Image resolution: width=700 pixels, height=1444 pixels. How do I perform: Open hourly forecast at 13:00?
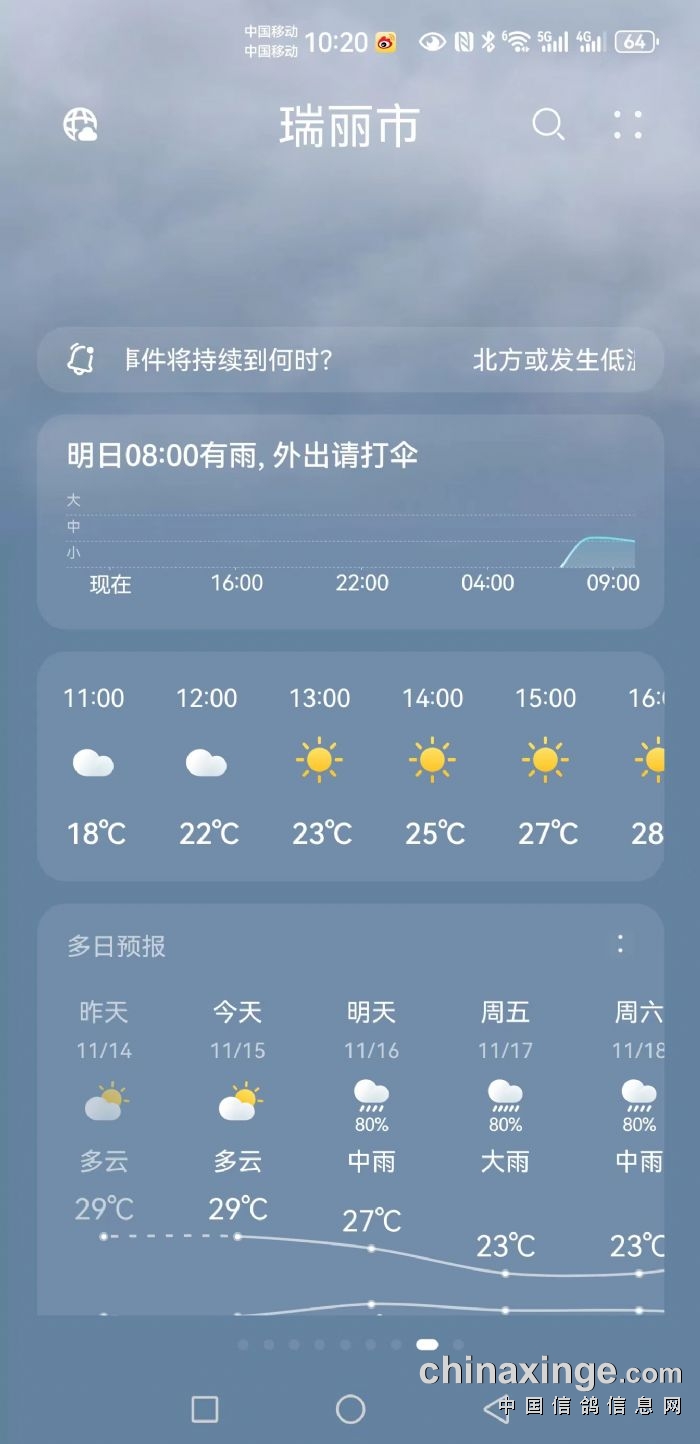[x=320, y=765]
